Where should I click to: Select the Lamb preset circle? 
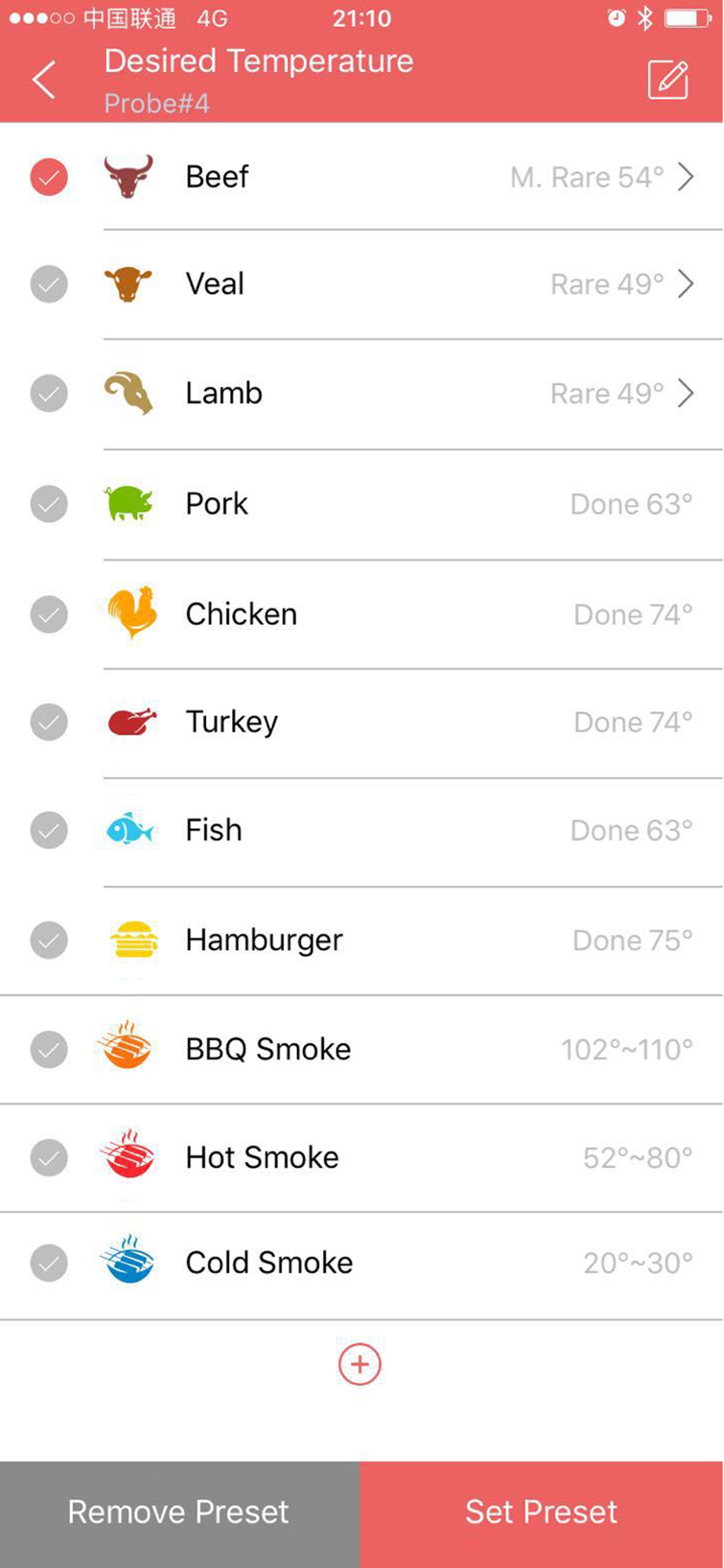(x=49, y=393)
